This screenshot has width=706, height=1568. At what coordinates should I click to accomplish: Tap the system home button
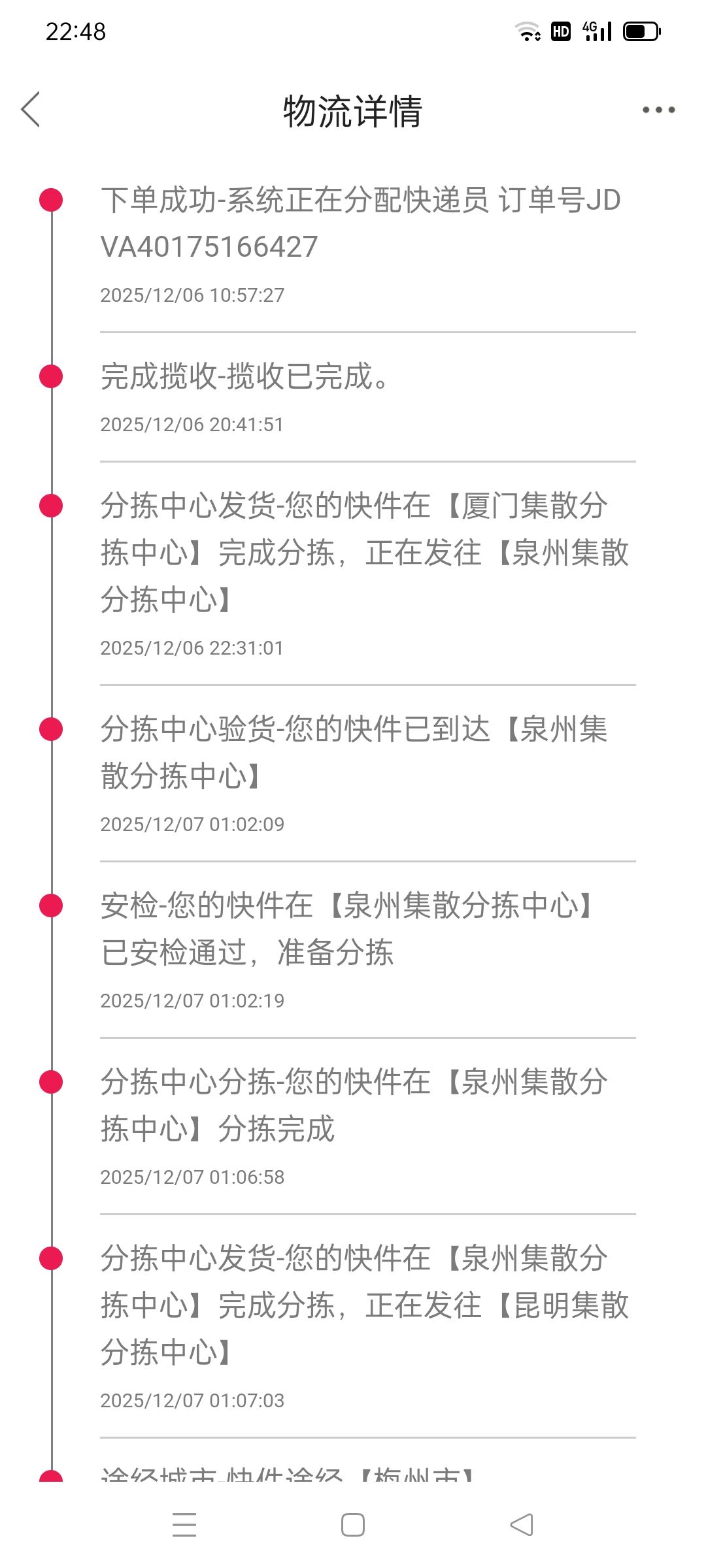click(x=353, y=1525)
